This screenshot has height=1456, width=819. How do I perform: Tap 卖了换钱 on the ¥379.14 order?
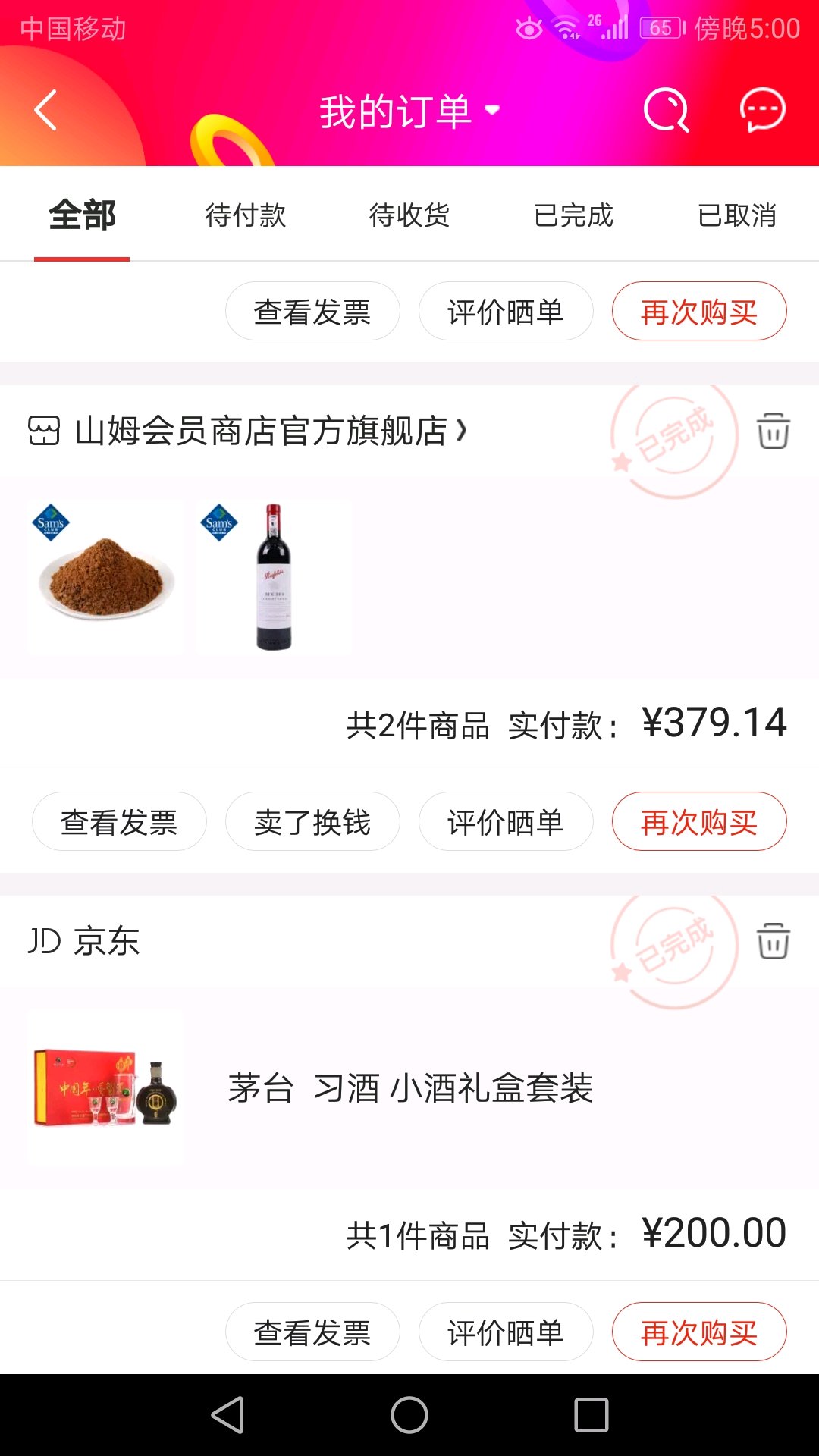point(312,822)
